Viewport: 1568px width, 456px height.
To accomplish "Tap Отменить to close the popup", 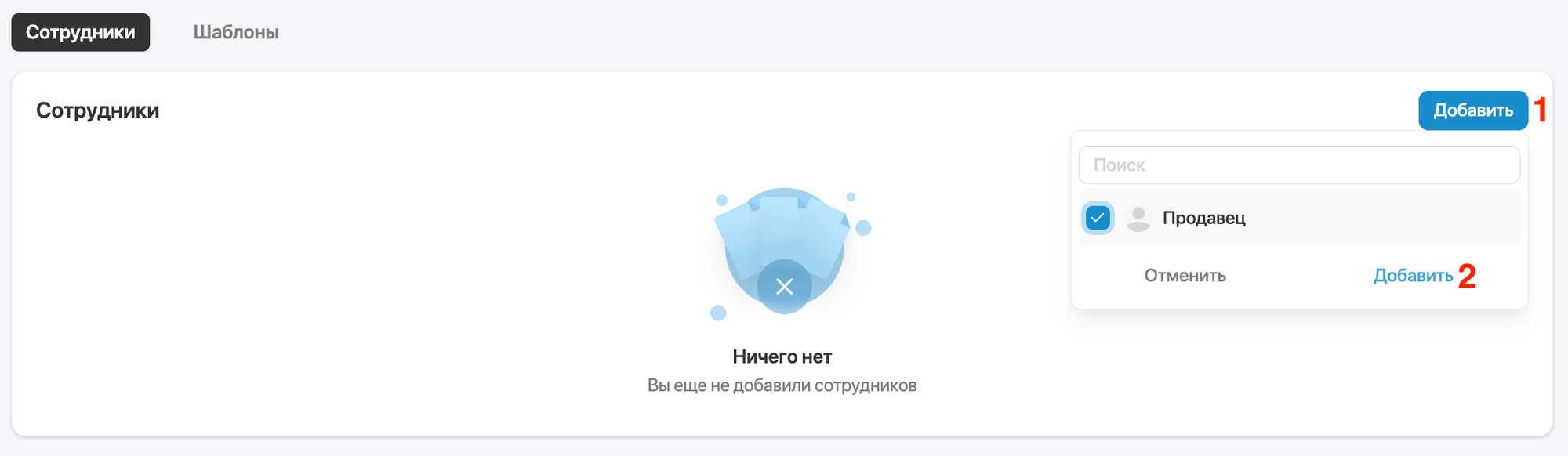I will click(x=1185, y=276).
